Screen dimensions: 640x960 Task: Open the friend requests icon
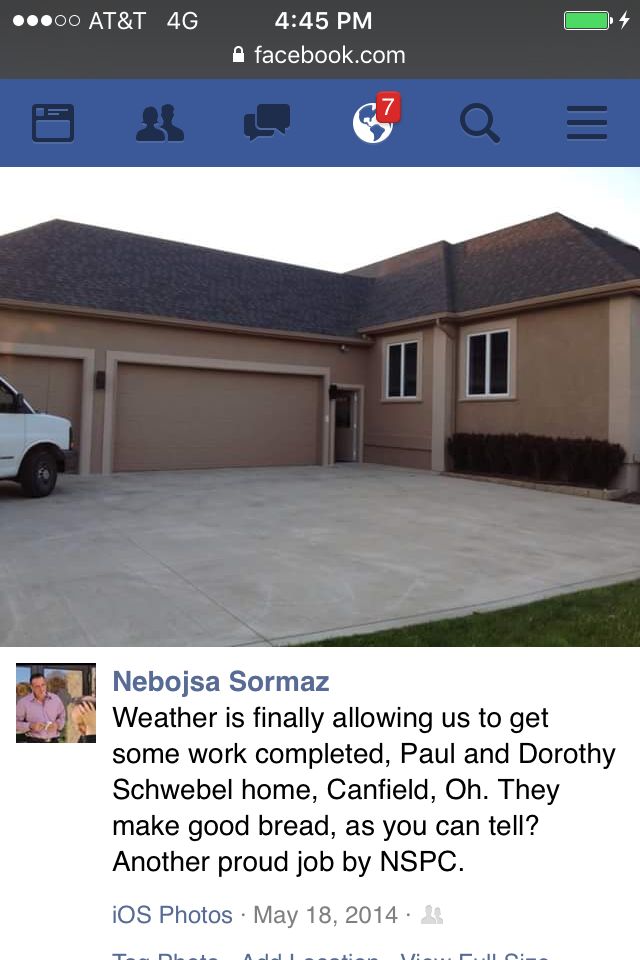click(160, 123)
